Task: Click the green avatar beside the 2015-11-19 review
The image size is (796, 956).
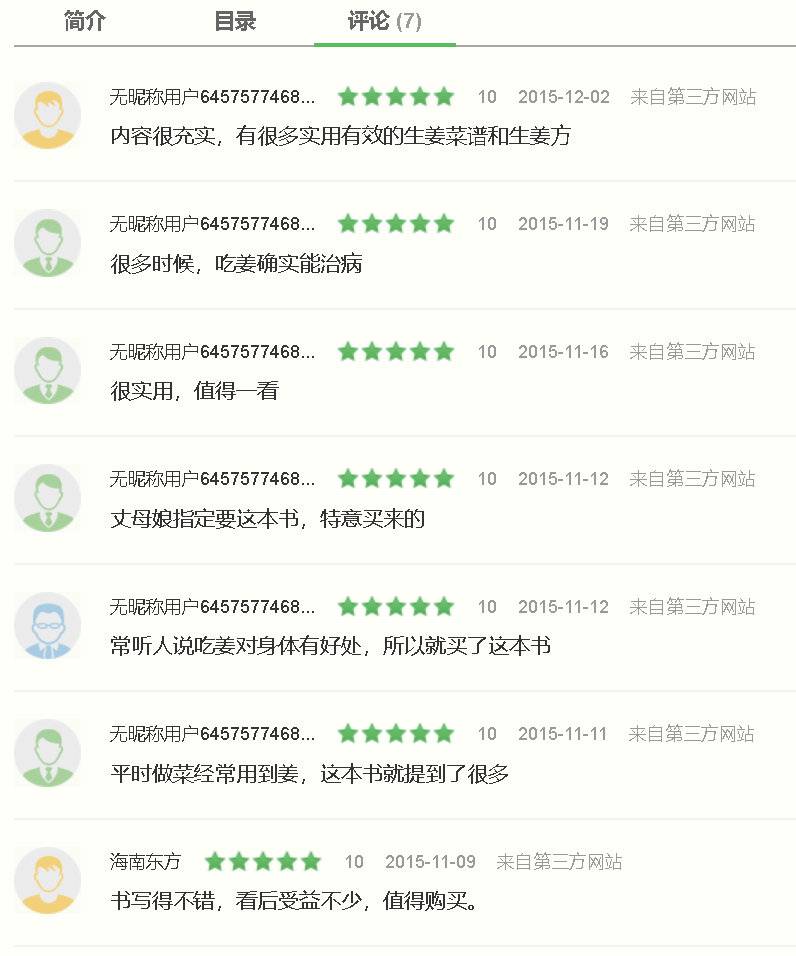Action: tap(47, 243)
